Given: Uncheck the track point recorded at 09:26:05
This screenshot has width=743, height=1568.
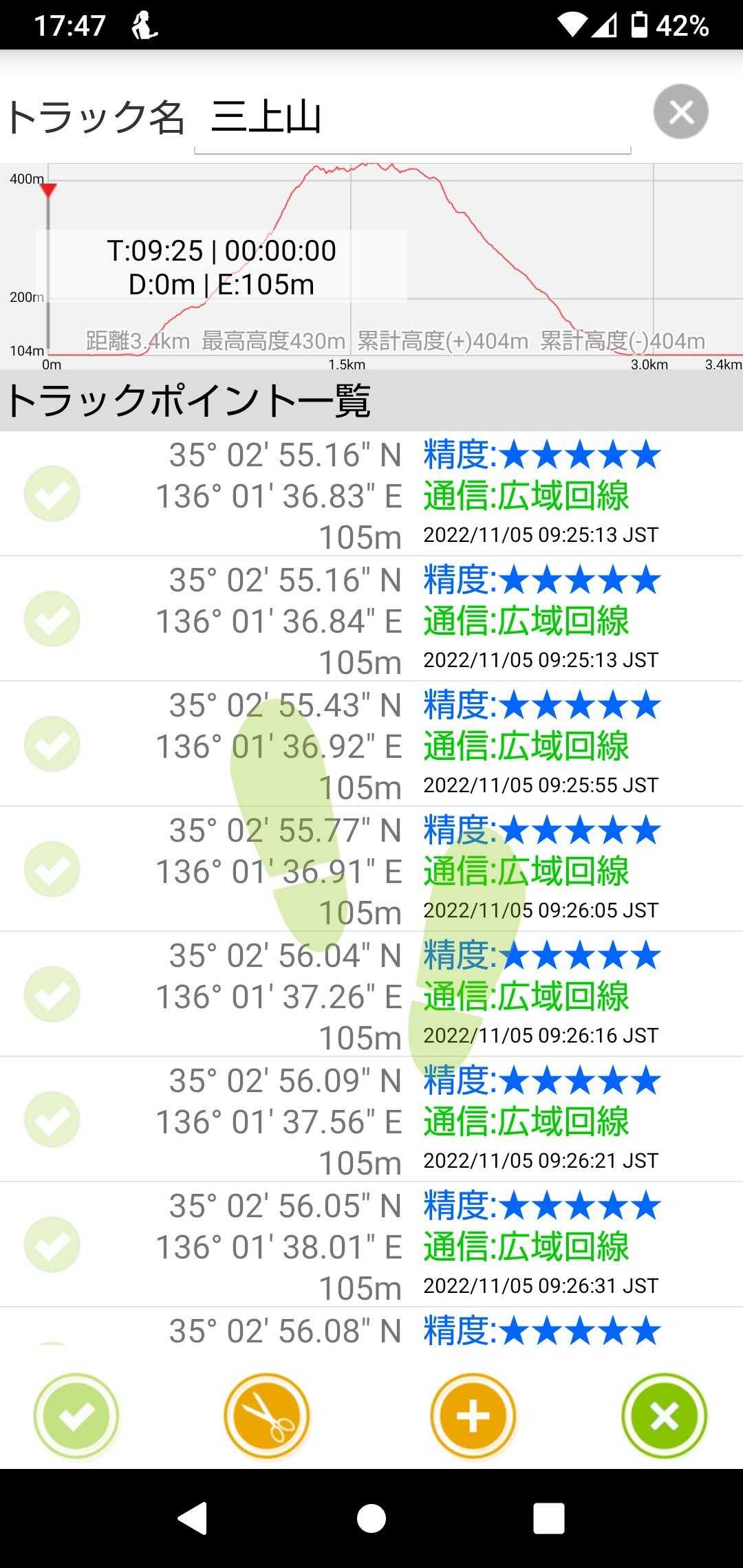Looking at the screenshot, I should tap(52, 869).
